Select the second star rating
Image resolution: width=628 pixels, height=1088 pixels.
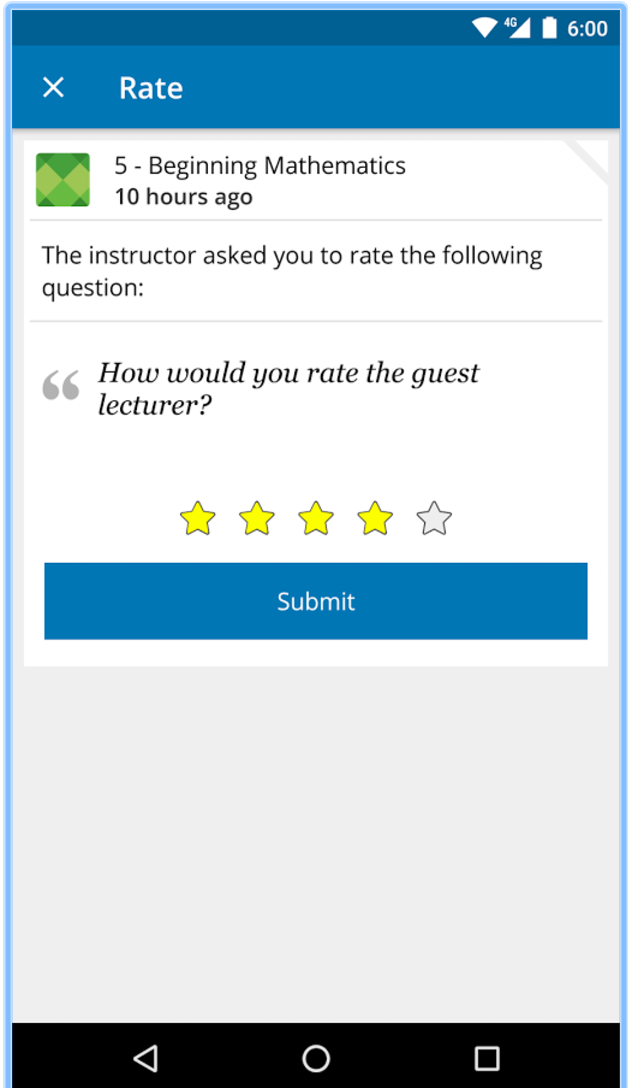[257, 519]
